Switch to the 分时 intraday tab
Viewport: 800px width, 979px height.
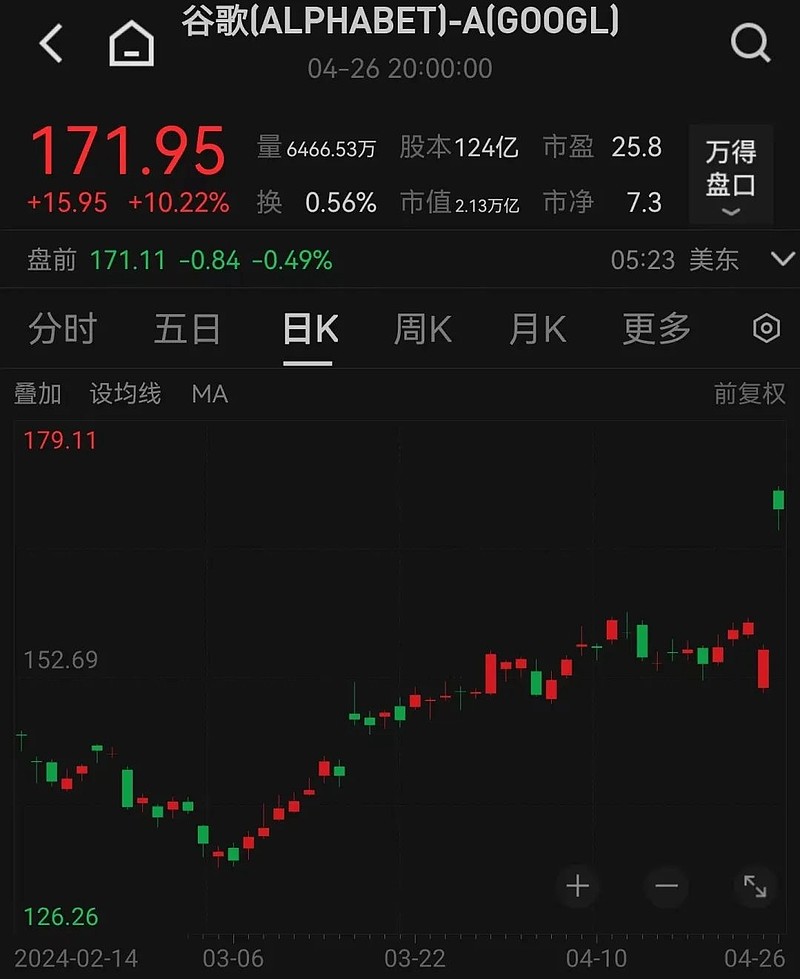(x=62, y=328)
